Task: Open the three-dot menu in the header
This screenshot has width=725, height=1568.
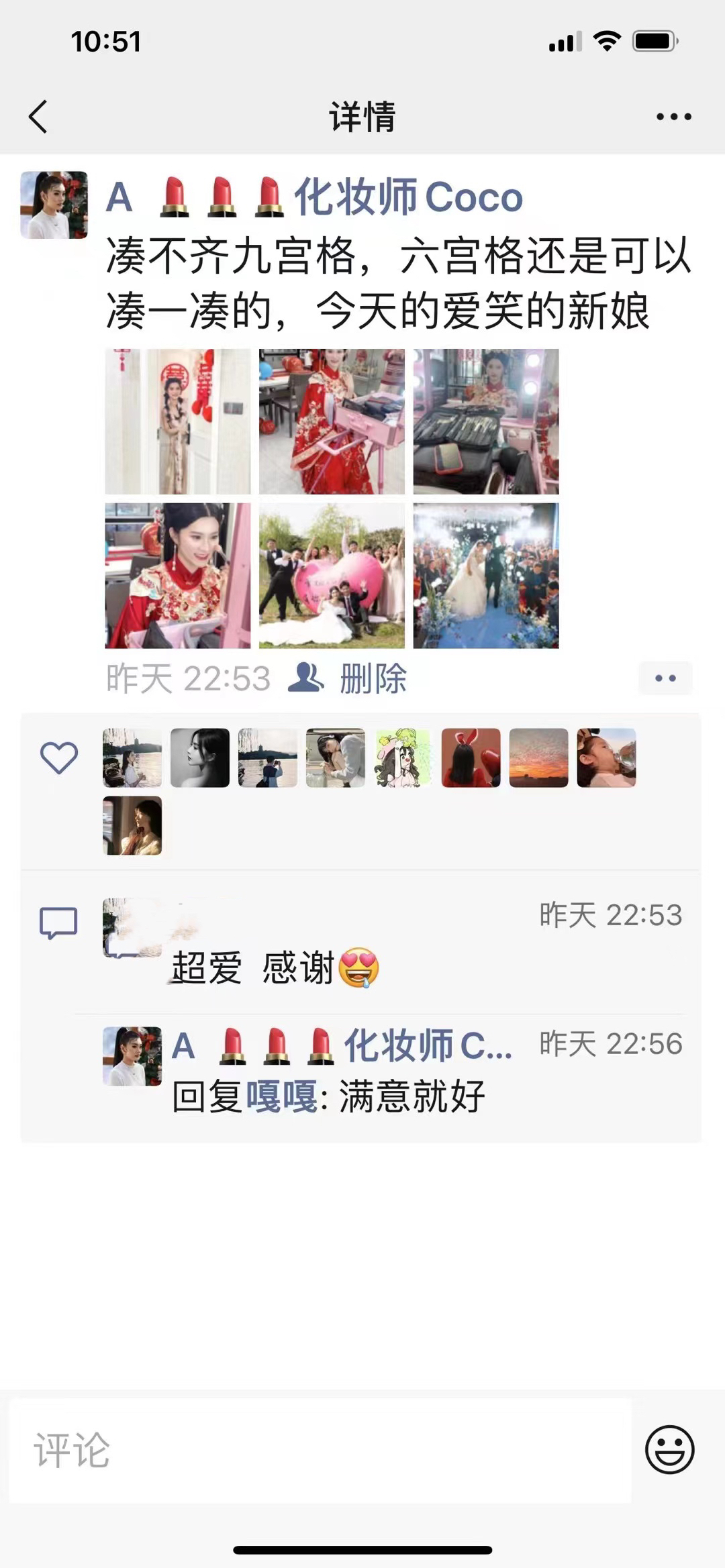Action: (x=673, y=117)
